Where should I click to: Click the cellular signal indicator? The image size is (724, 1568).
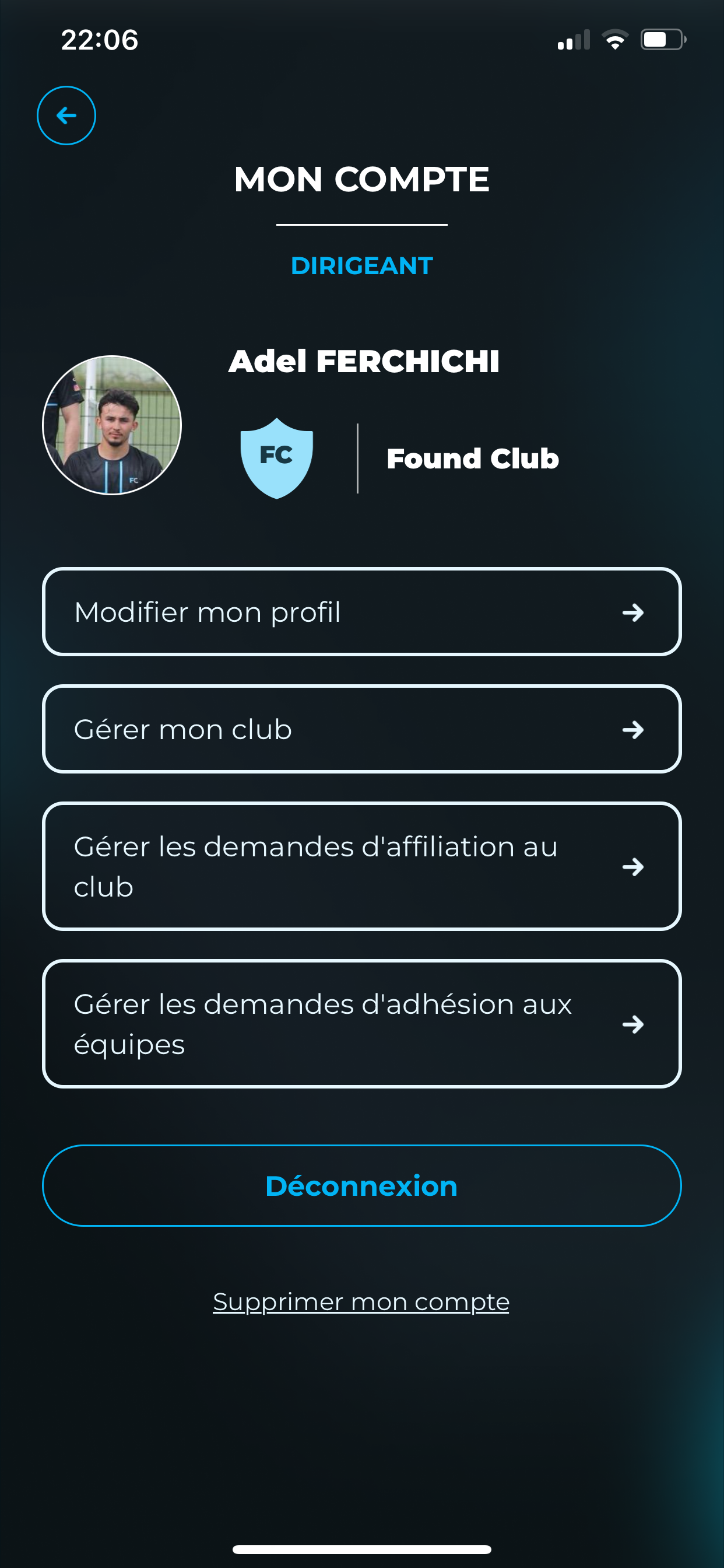(x=572, y=40)
